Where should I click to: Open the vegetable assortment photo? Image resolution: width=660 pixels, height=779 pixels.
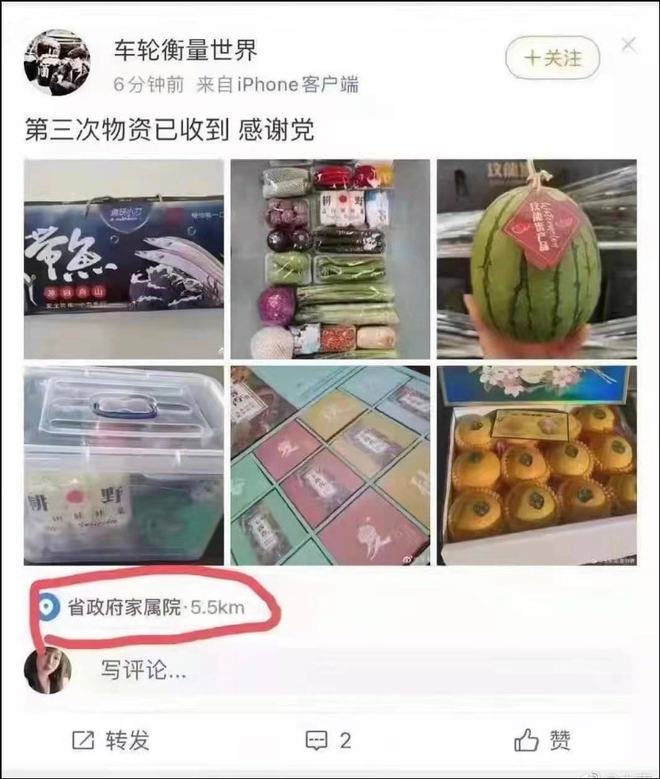pos(330,259)
